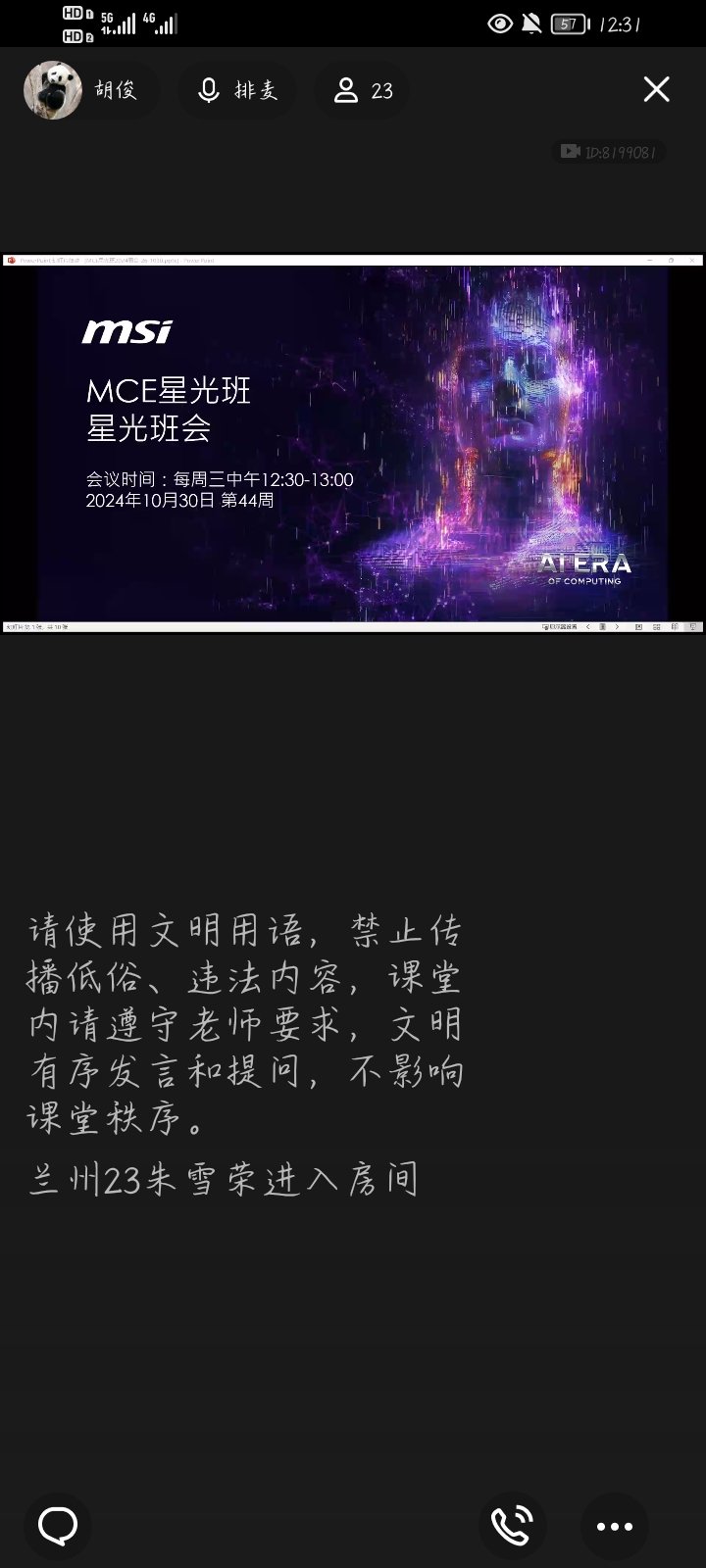This screenshot has height=1568, width=706.
Task: Open the more options menu
Action: coord(615,1526)
